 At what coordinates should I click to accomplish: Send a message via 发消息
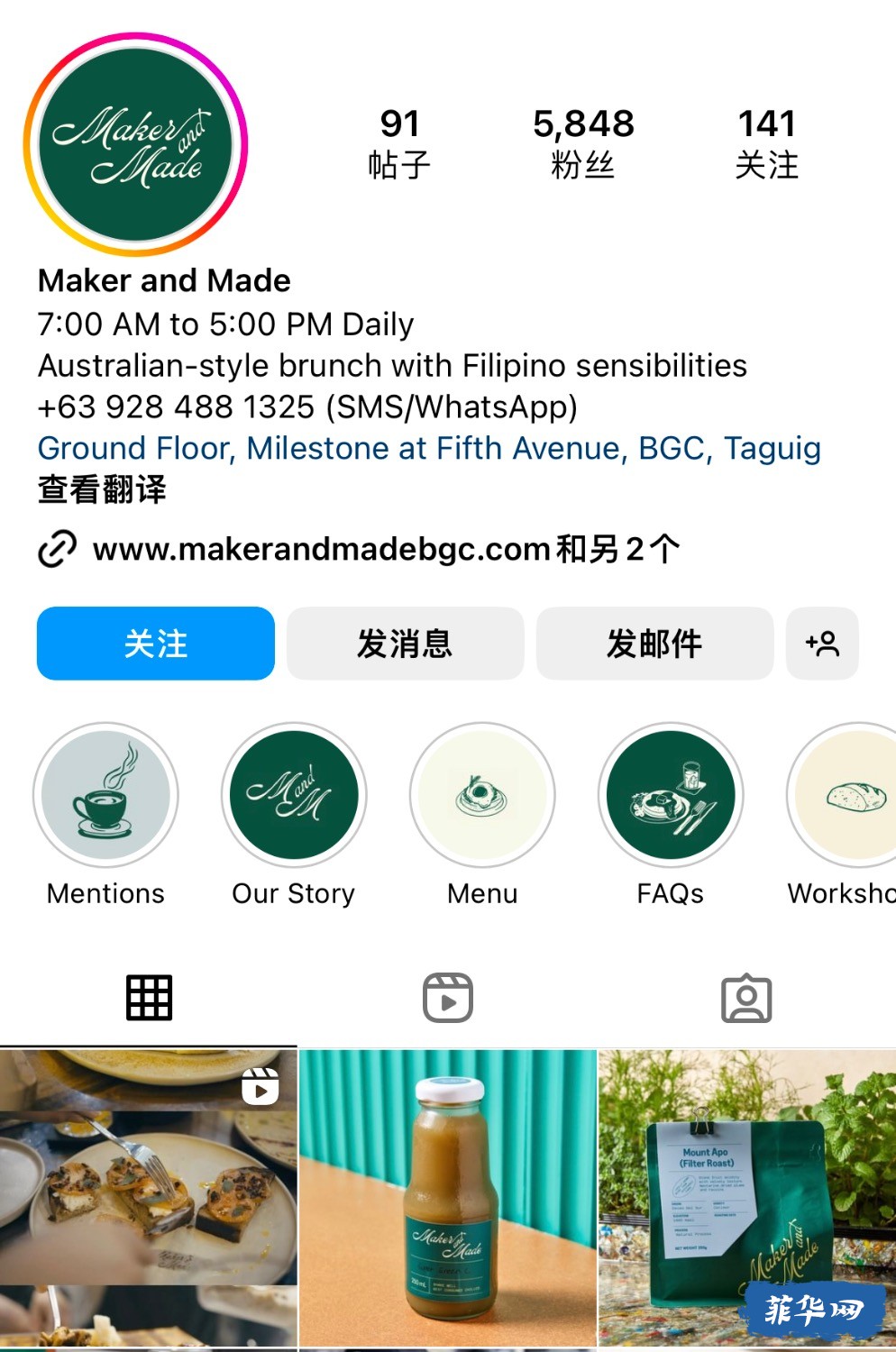coord(405,643)
